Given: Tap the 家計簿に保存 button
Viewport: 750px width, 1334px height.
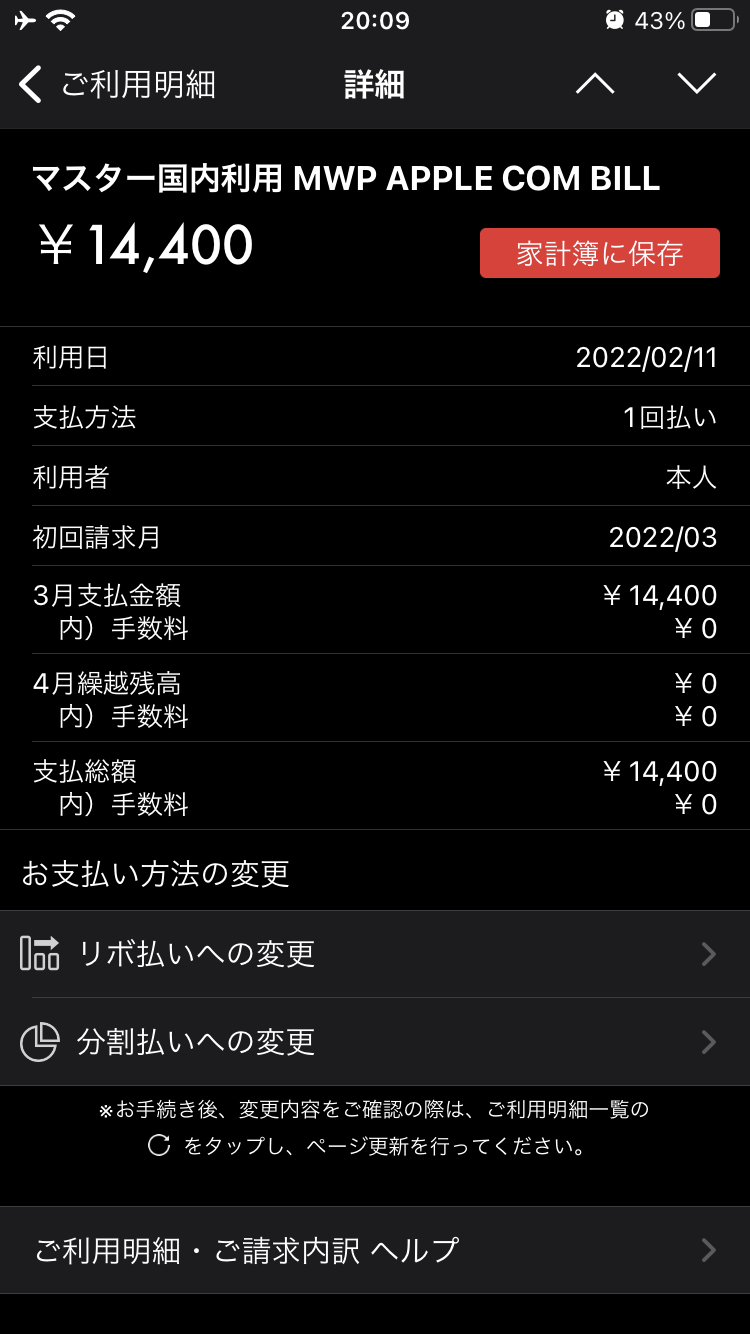Looking at the screenshot, I should [600, 253].
